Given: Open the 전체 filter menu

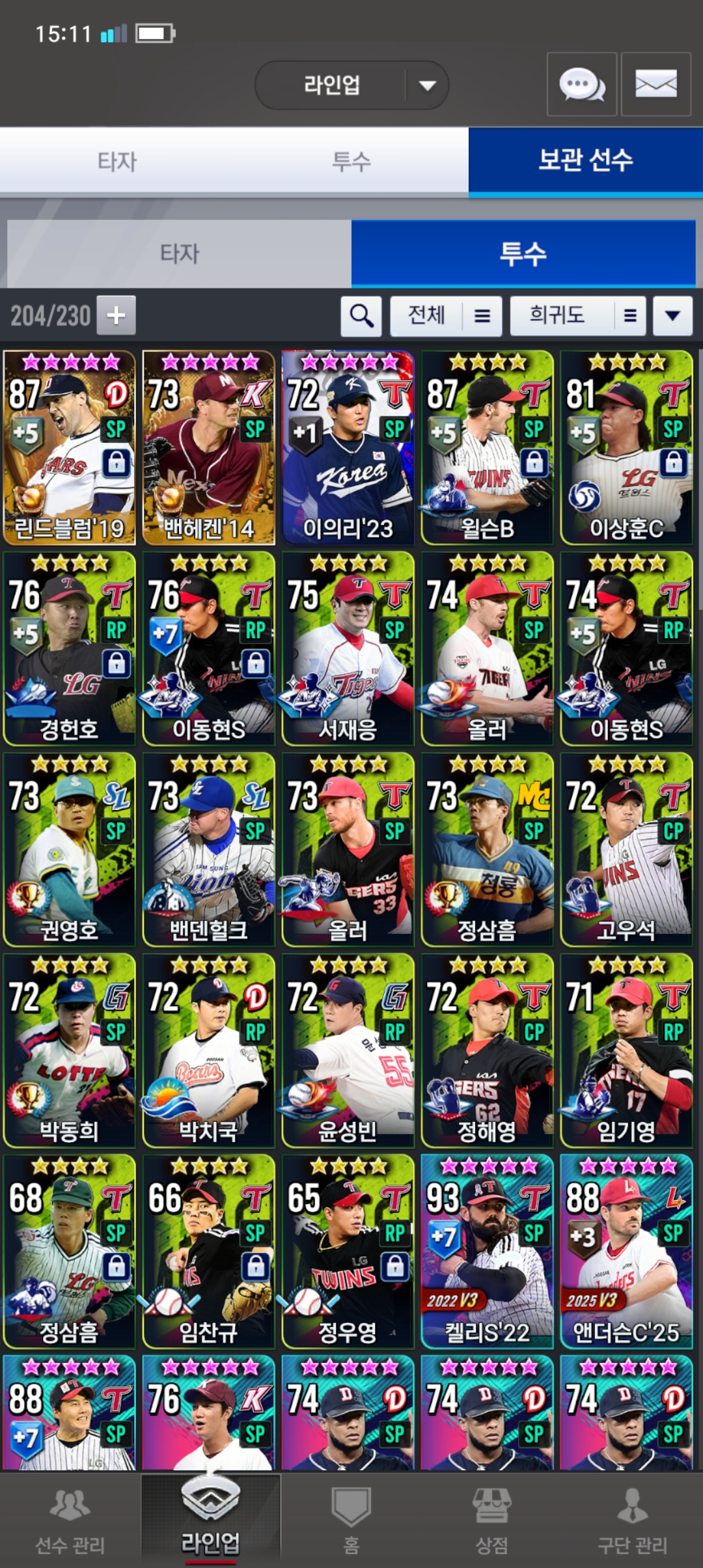Looking at the screenshot, I should (446, 316).
